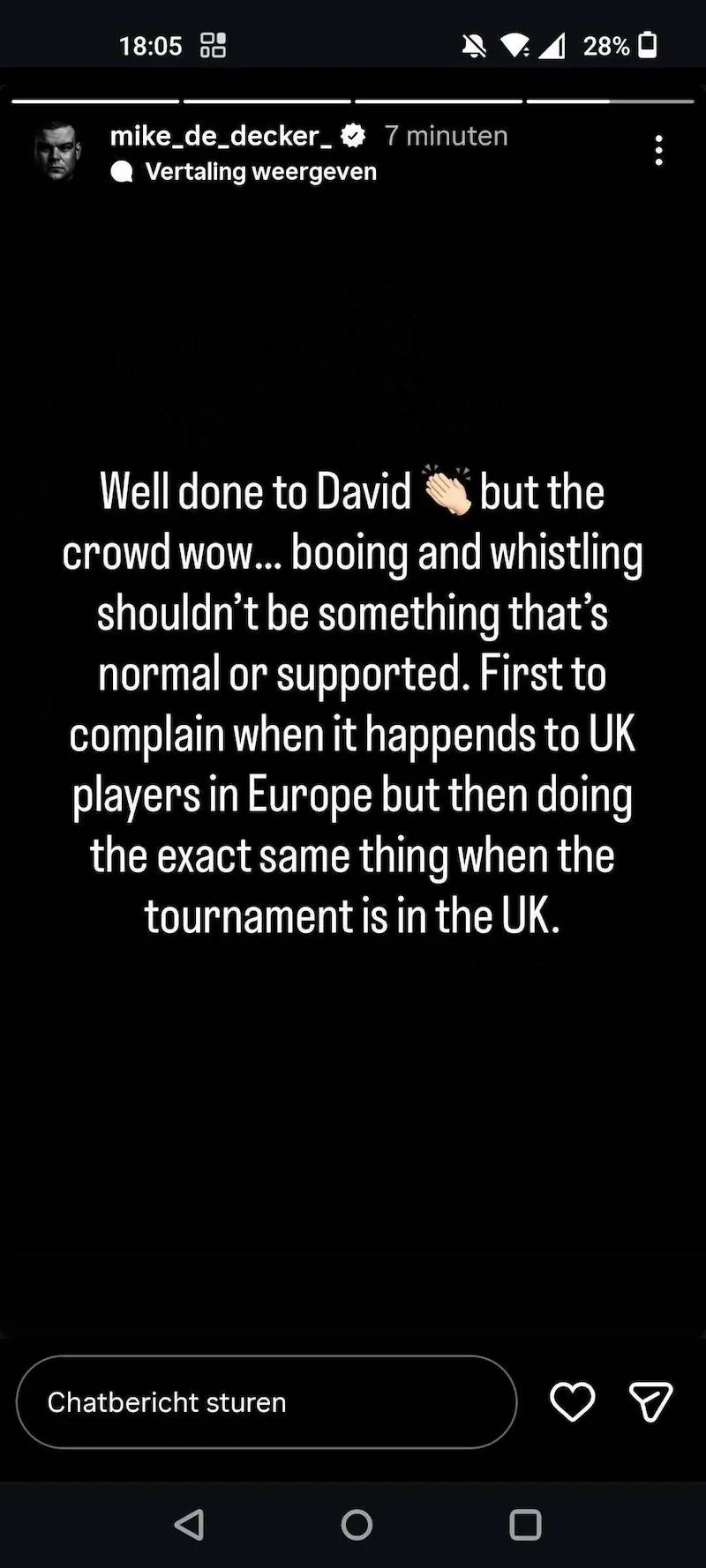
Task: Open the story options three-dot menu
Action: (x=658, y=150)
